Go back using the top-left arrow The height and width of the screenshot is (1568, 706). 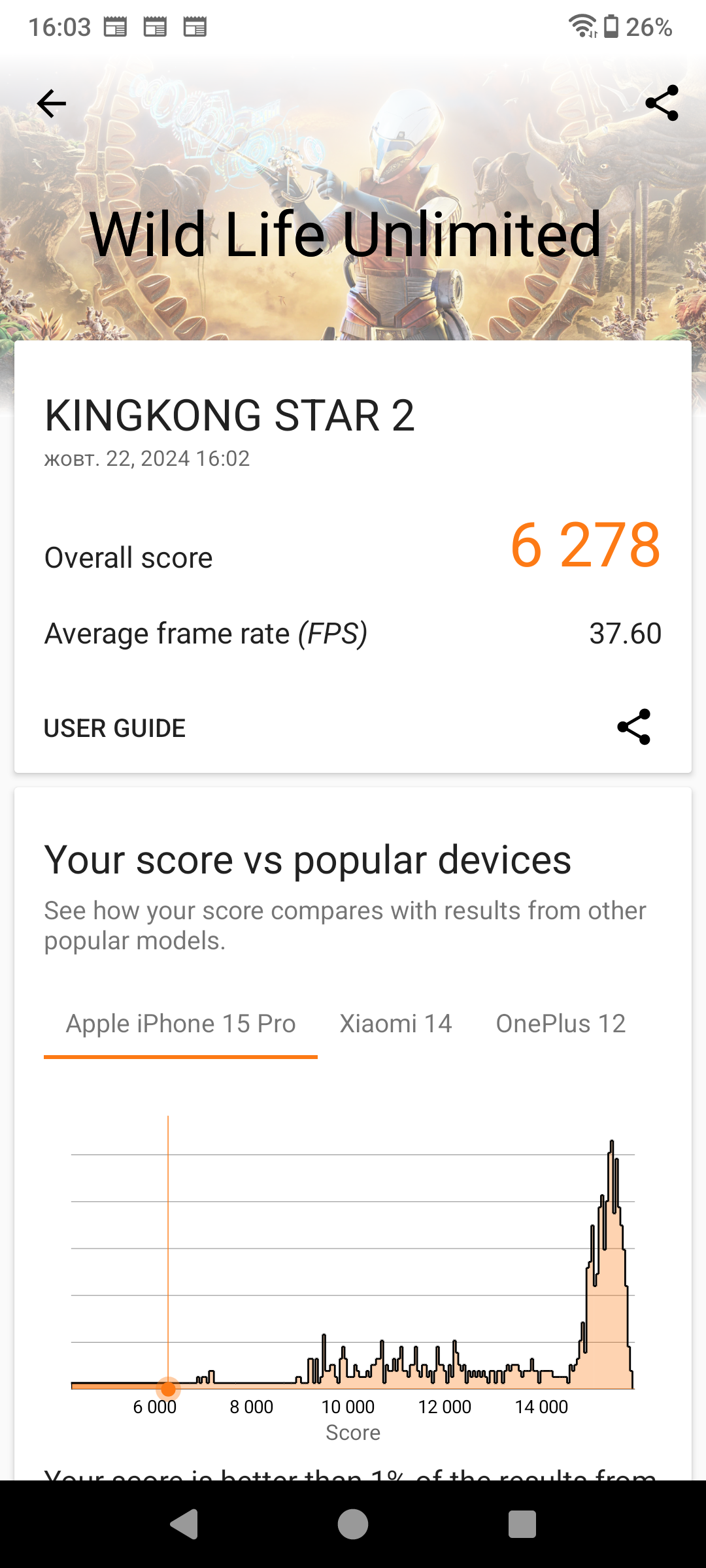pos(52,103)
